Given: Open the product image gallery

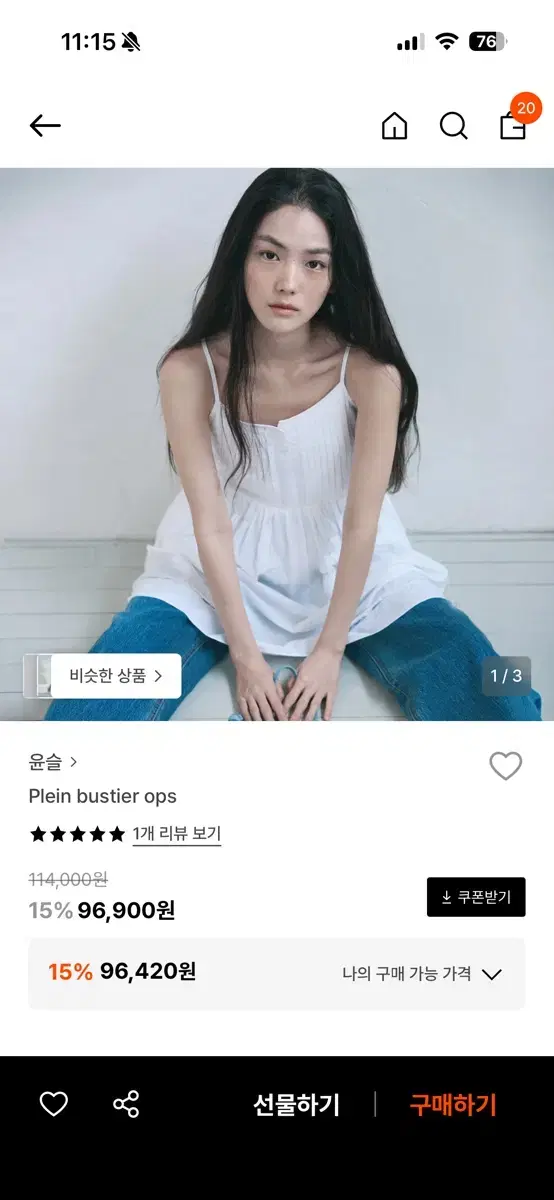Looking at the screenshot, I should pos(277,444).
